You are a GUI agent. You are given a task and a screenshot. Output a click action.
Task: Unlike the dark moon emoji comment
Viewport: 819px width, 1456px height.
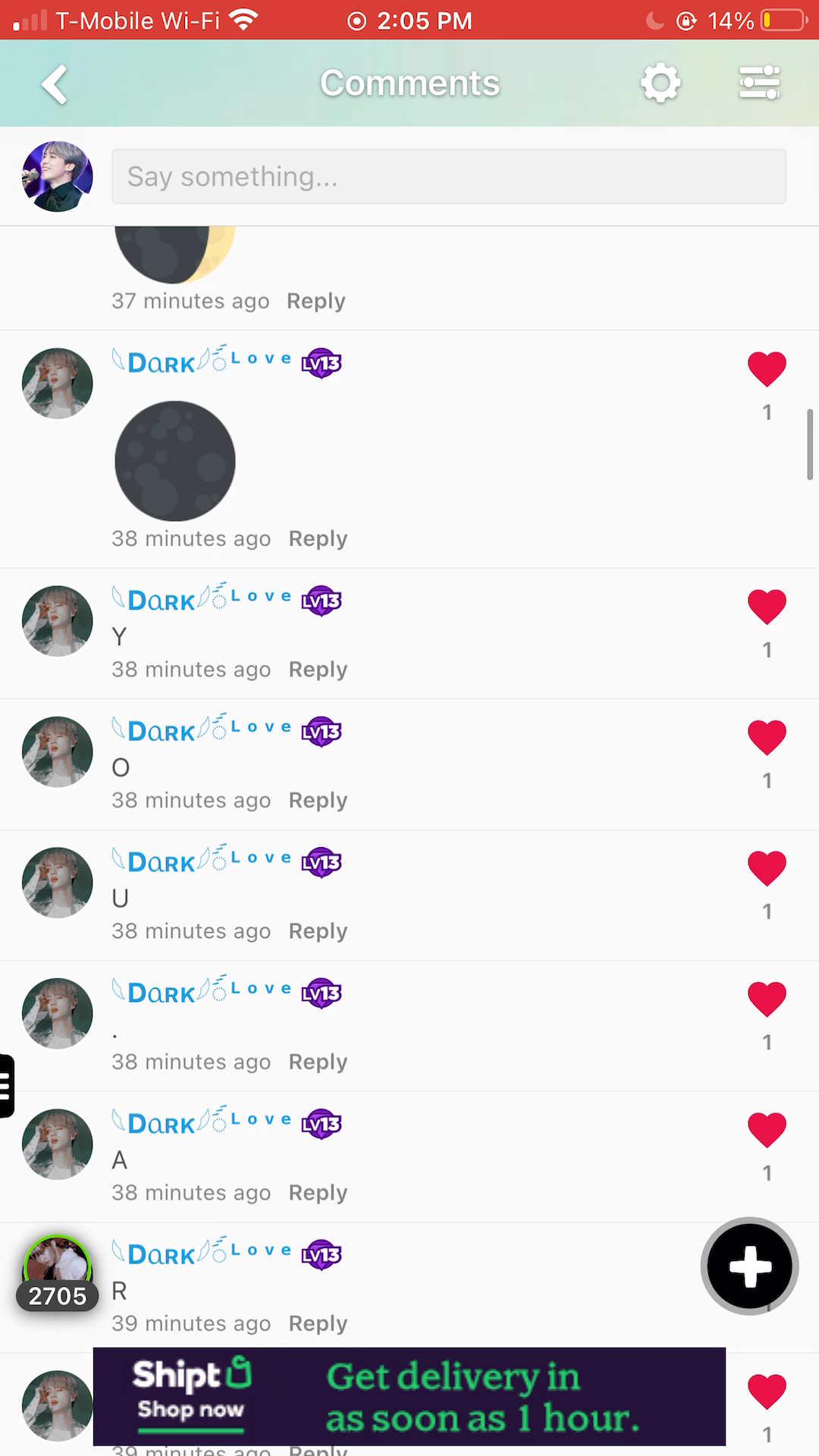[x=767, y=369]
